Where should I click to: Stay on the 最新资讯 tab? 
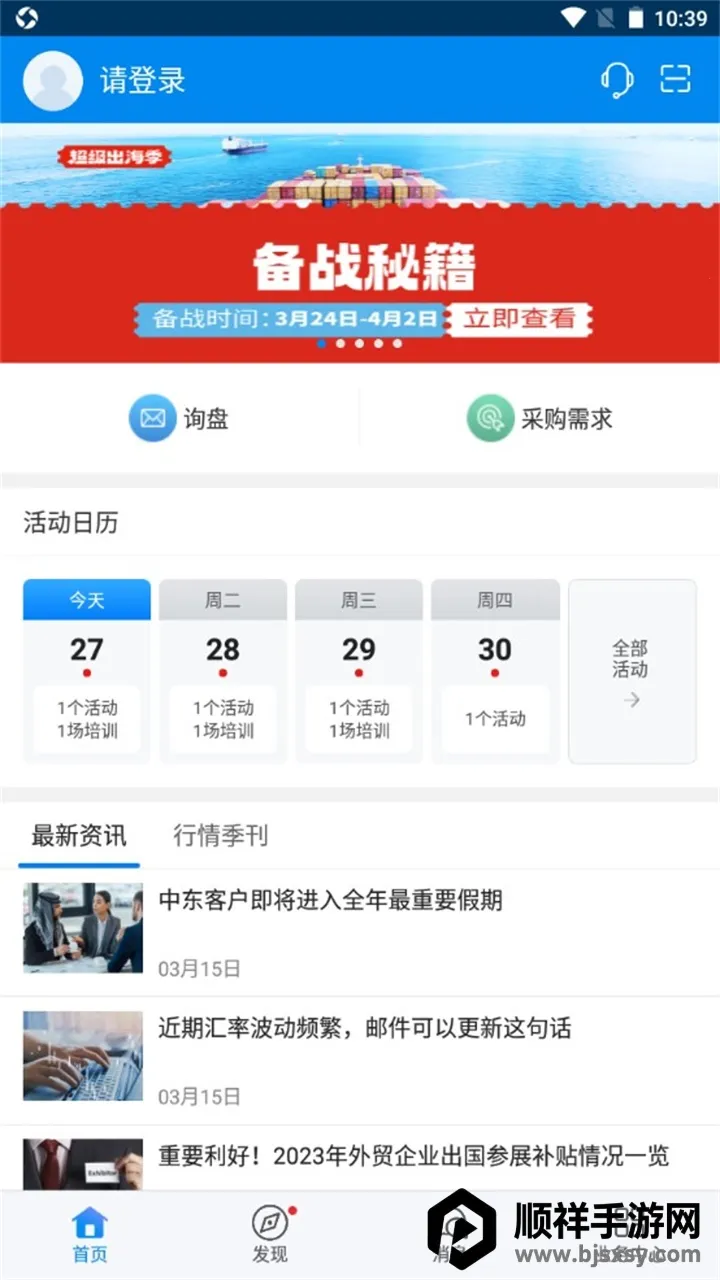79,836
